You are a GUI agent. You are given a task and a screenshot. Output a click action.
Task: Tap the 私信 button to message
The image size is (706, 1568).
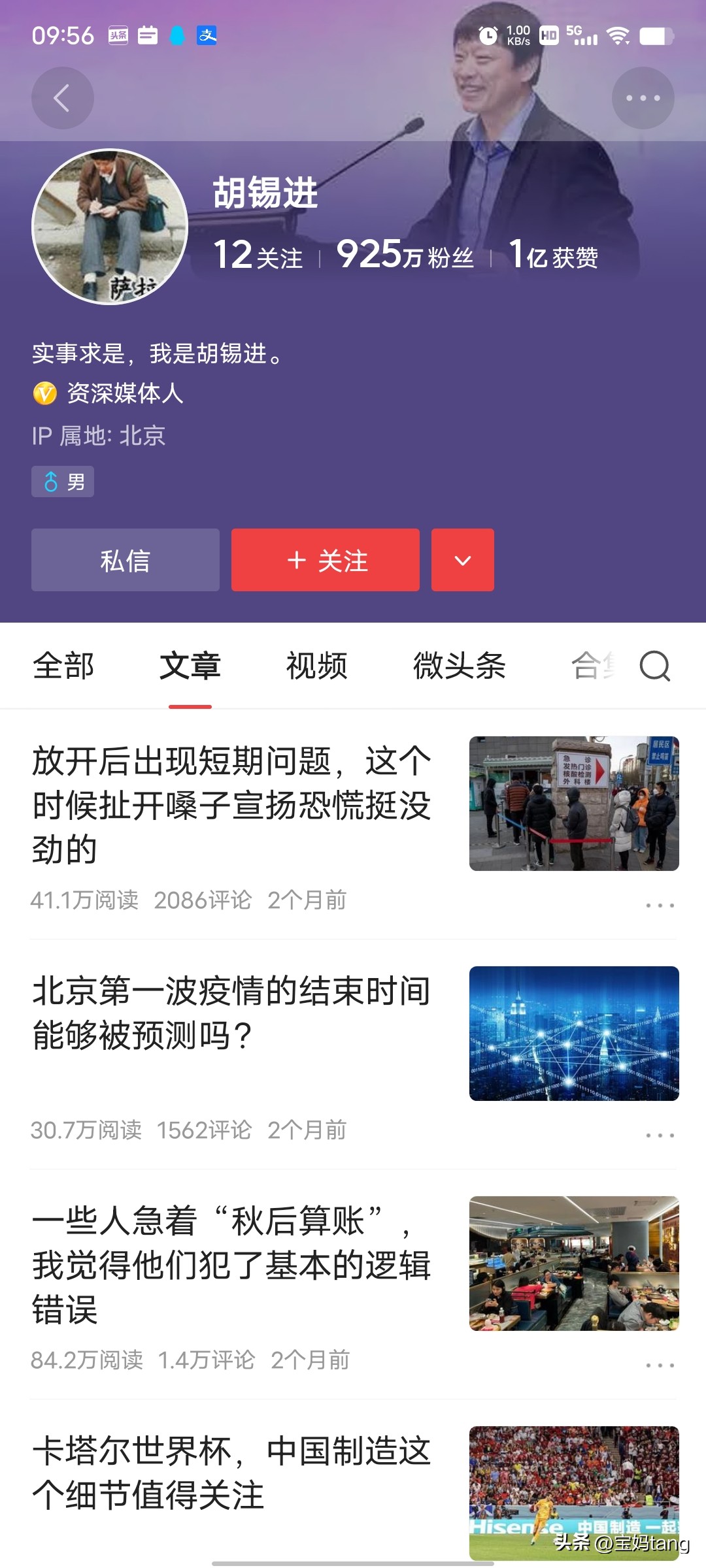126,560
